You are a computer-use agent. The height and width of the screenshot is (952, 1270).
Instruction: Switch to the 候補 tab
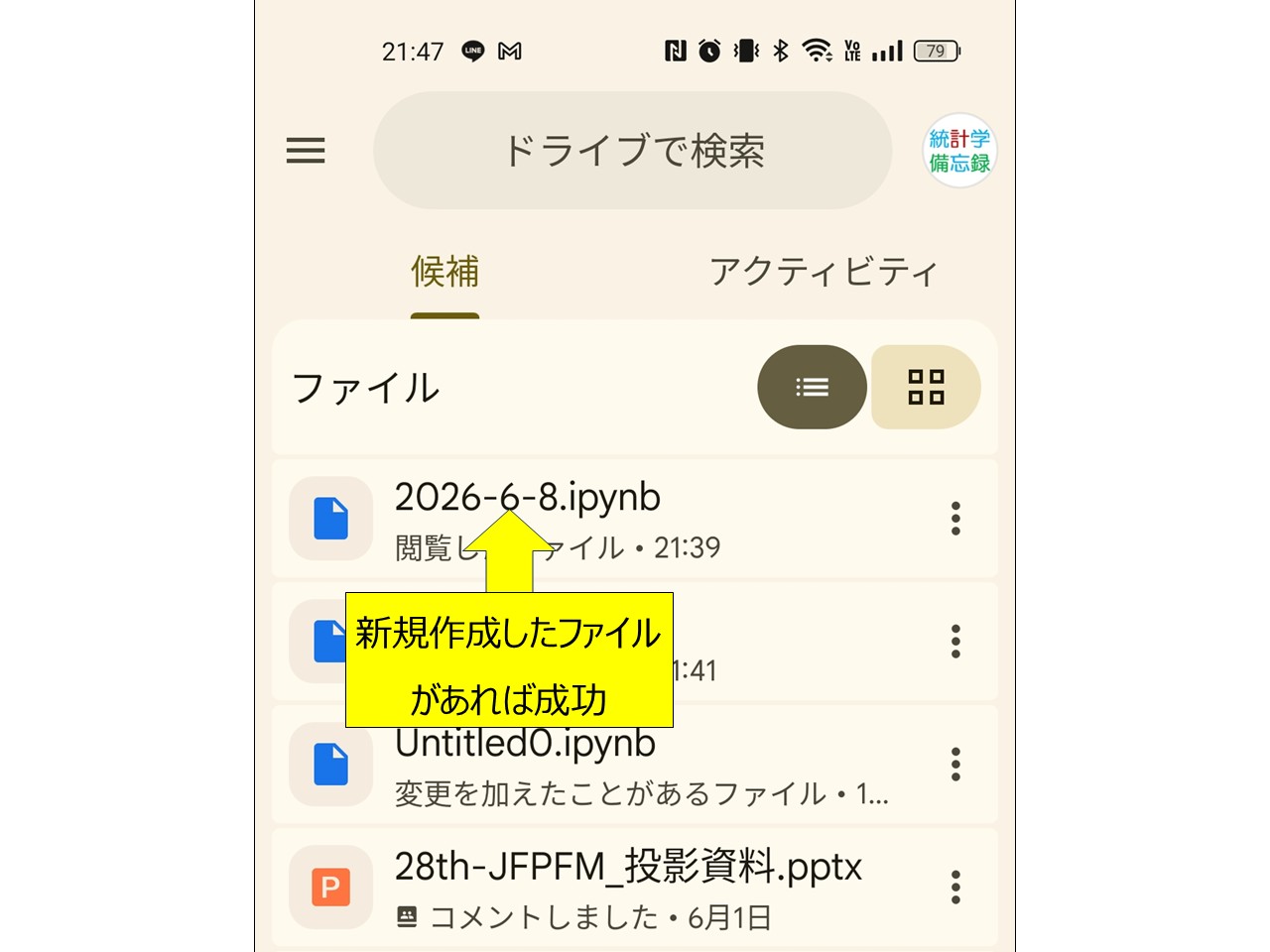point(445,271)
